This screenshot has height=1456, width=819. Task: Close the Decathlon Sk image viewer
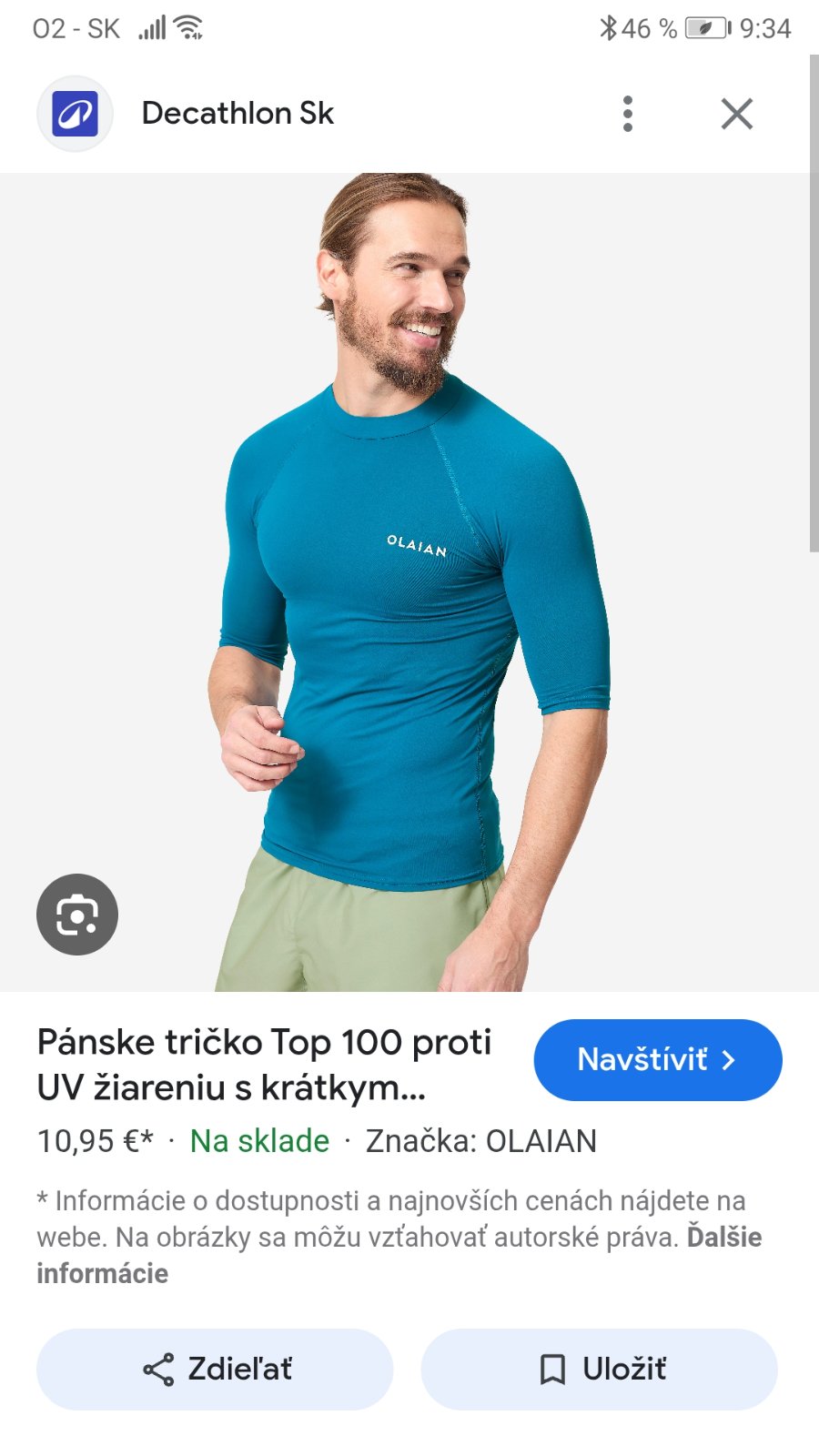[736, 114]
